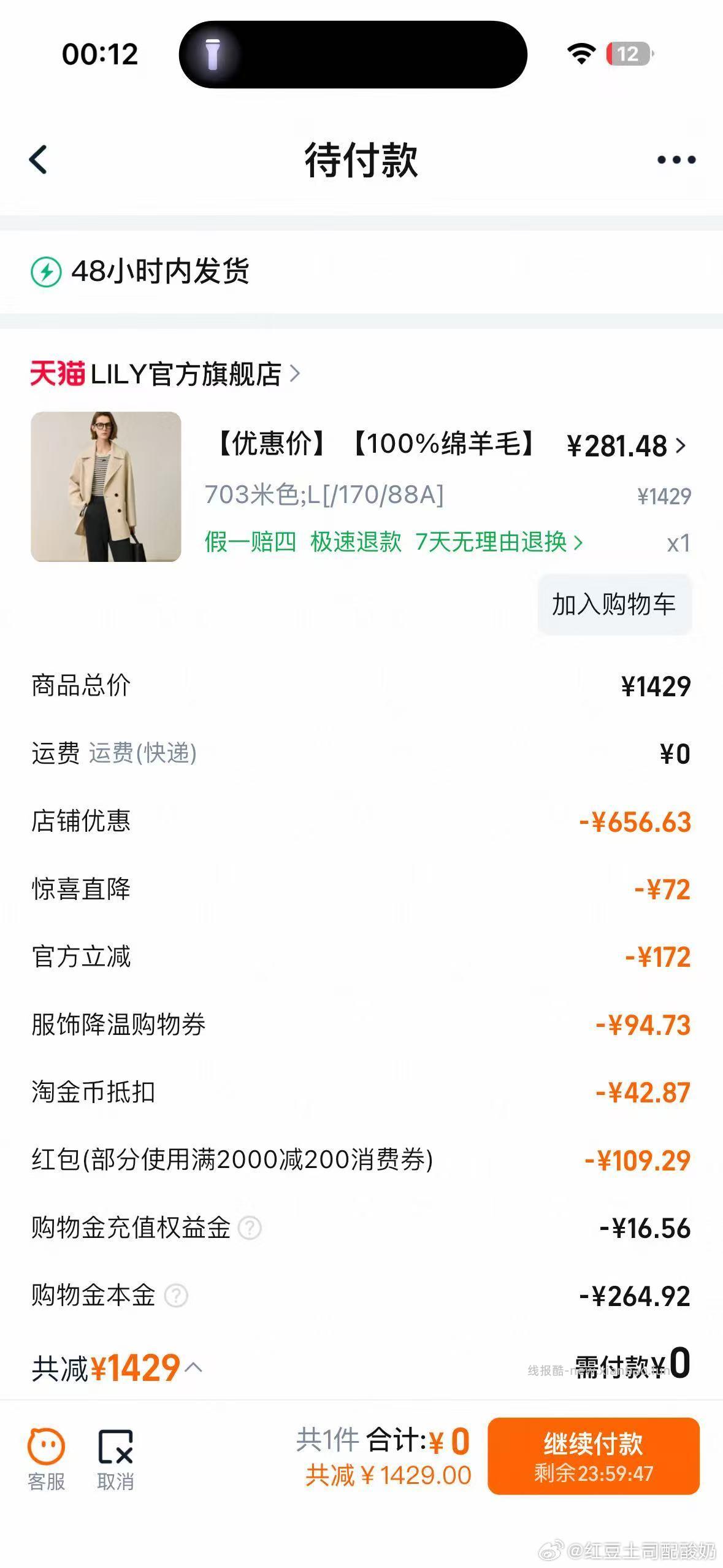This screenshot has height=1568, width=723.
Task: Go back from the 待付款 page
Action: [x=39, y=160]
